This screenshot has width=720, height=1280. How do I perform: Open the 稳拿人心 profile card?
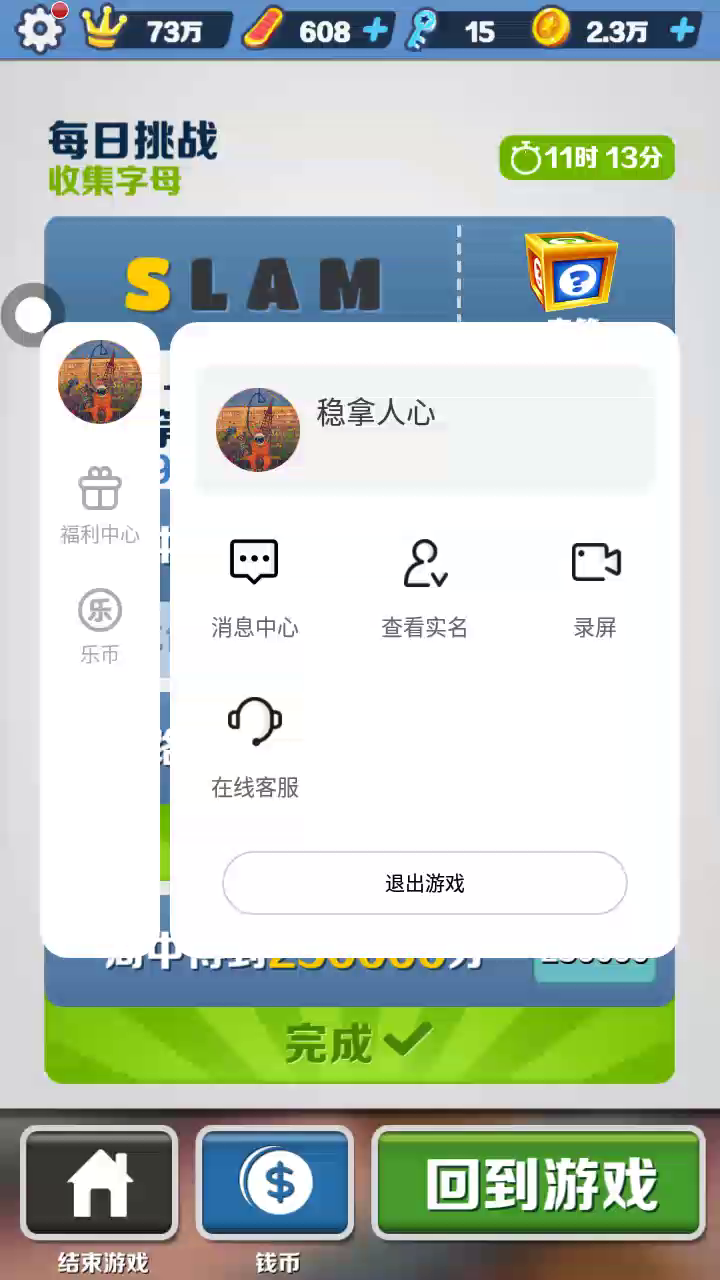coord(425,429)
